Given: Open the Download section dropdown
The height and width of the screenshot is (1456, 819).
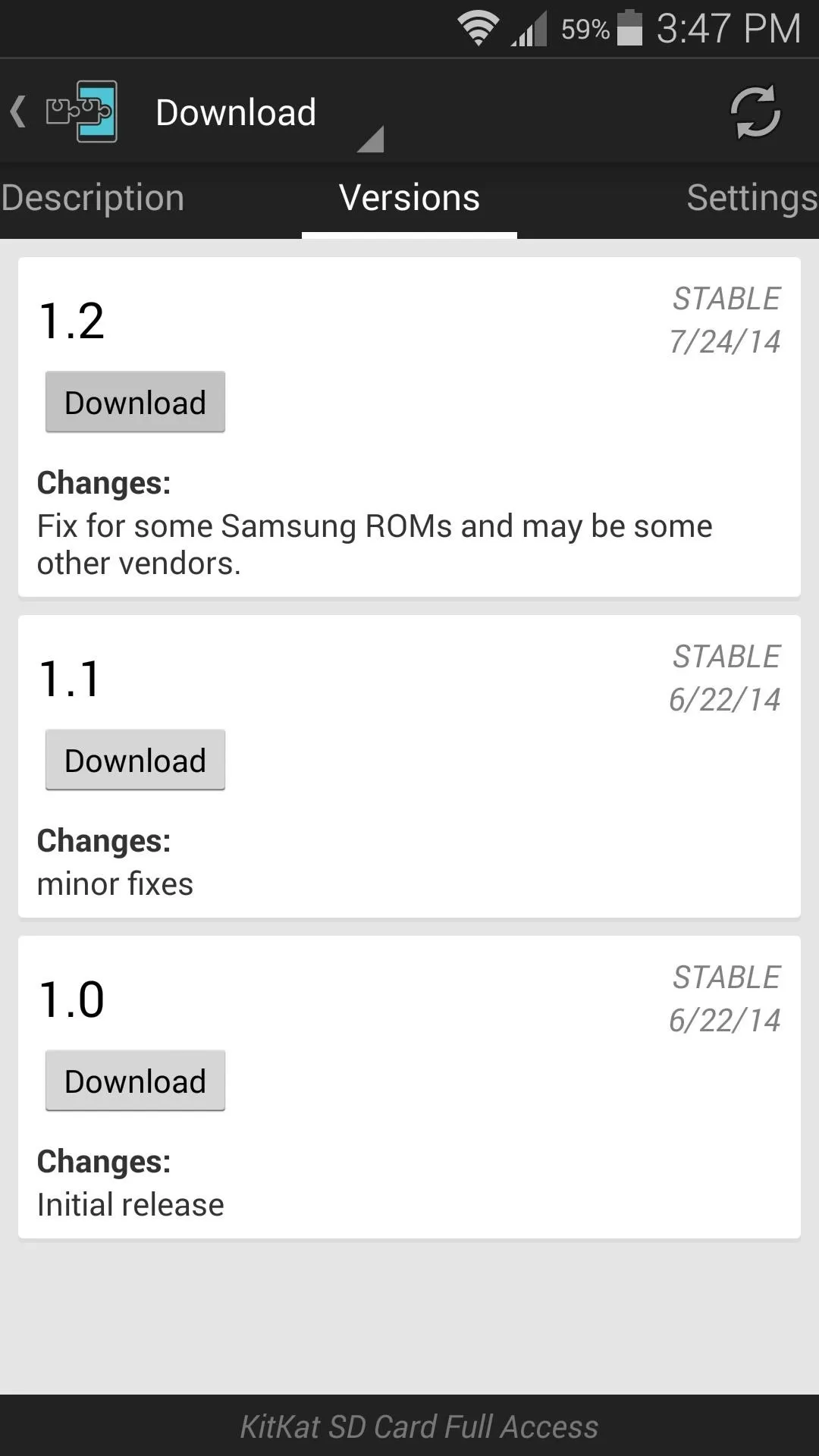Looking at the screenshot, I should [x=269, y=113].
